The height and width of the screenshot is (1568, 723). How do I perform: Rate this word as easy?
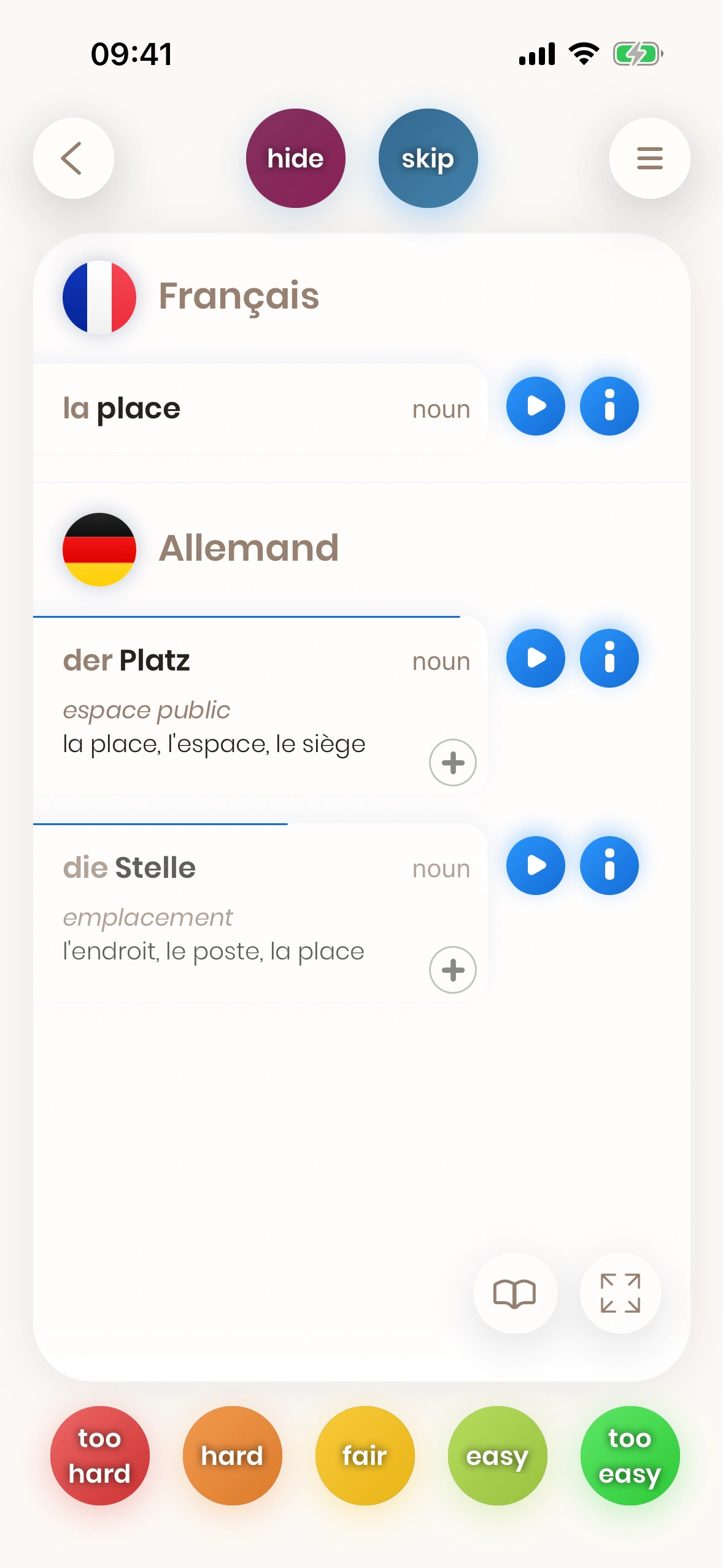point(497,1456)
